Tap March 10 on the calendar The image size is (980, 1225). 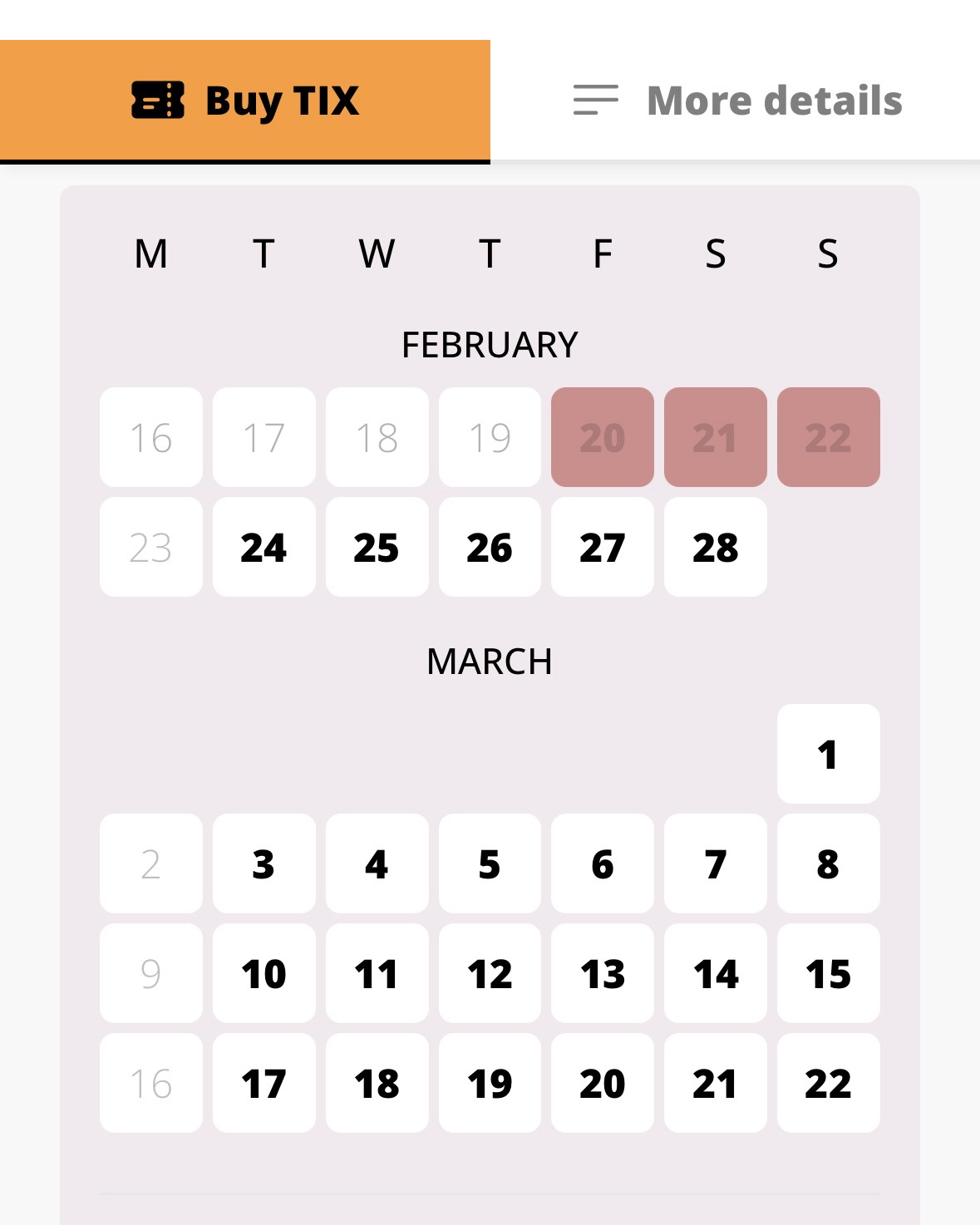(263, 973)
